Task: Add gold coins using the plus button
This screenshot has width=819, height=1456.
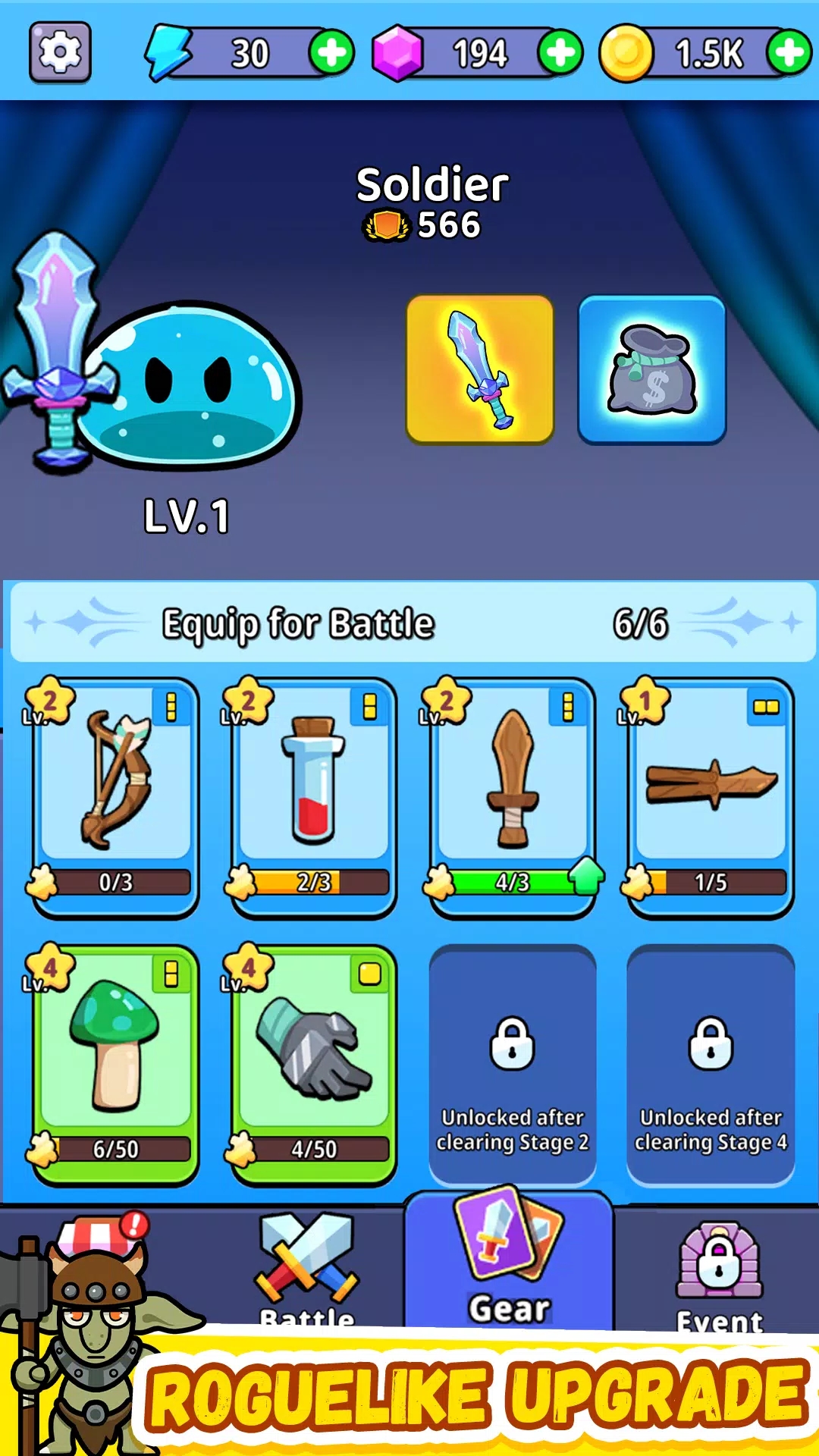Action: tap(789, 53)
